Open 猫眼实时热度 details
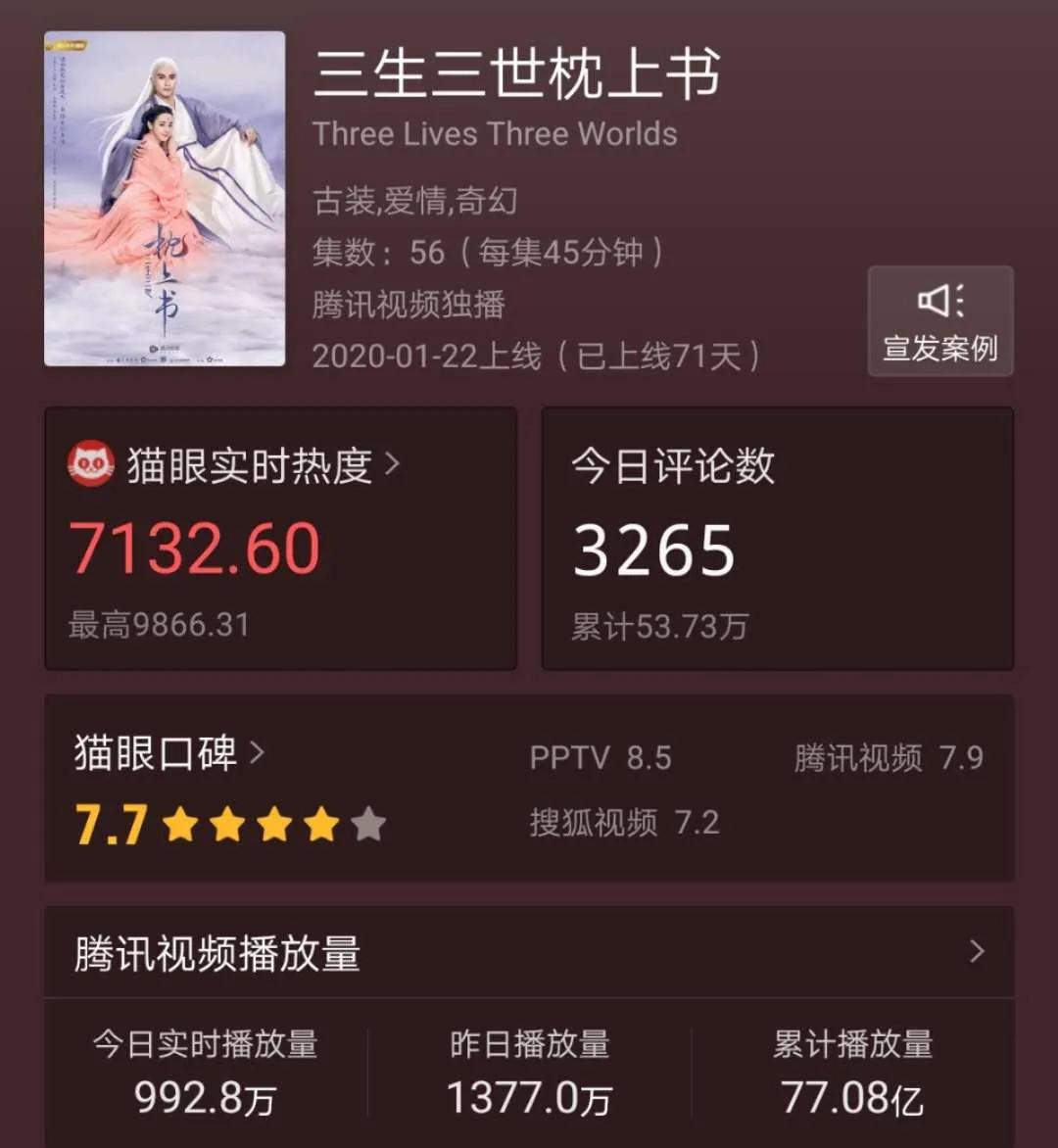The height and width of the screenshot is (1148, 1058). point(234,465)
